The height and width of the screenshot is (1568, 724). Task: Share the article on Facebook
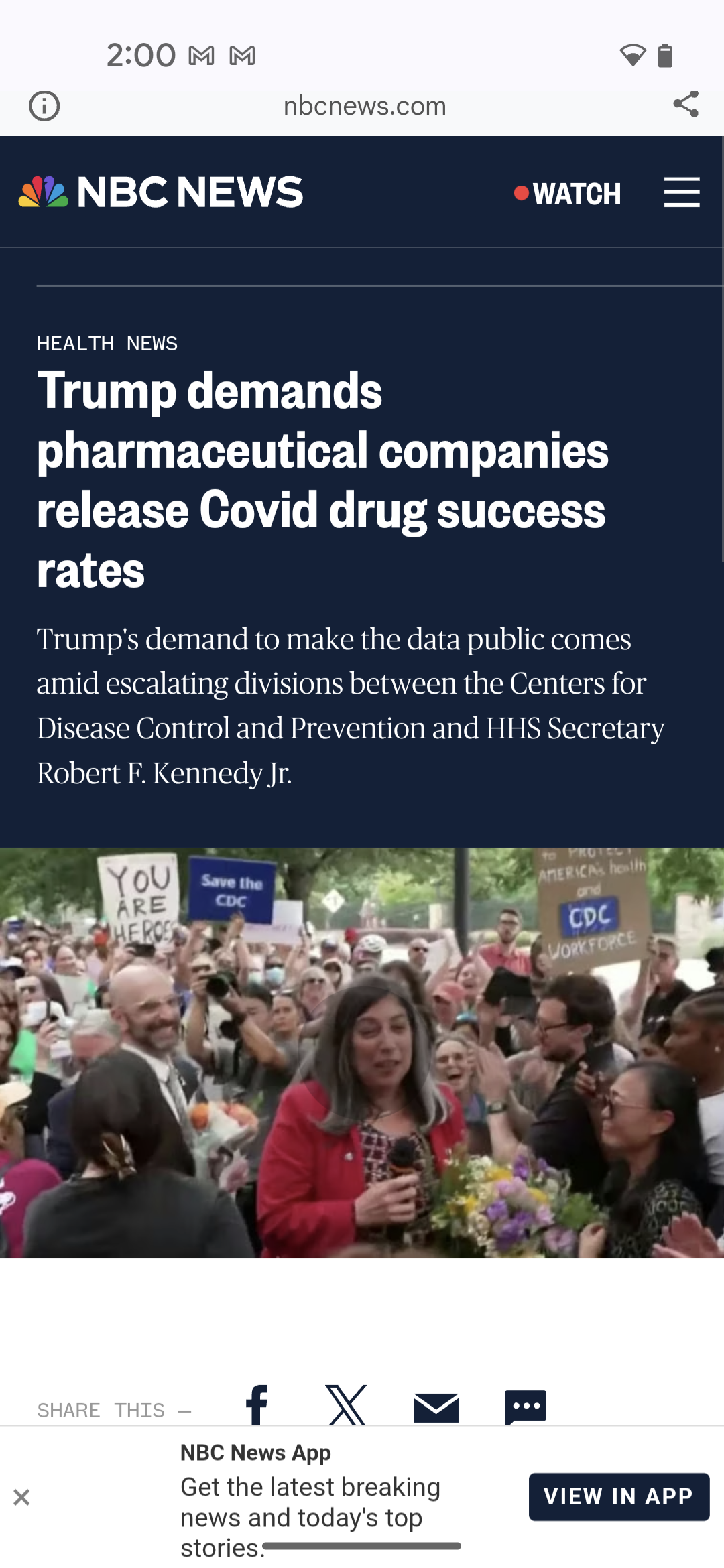pyautogui.click(x=257, y=1404)
